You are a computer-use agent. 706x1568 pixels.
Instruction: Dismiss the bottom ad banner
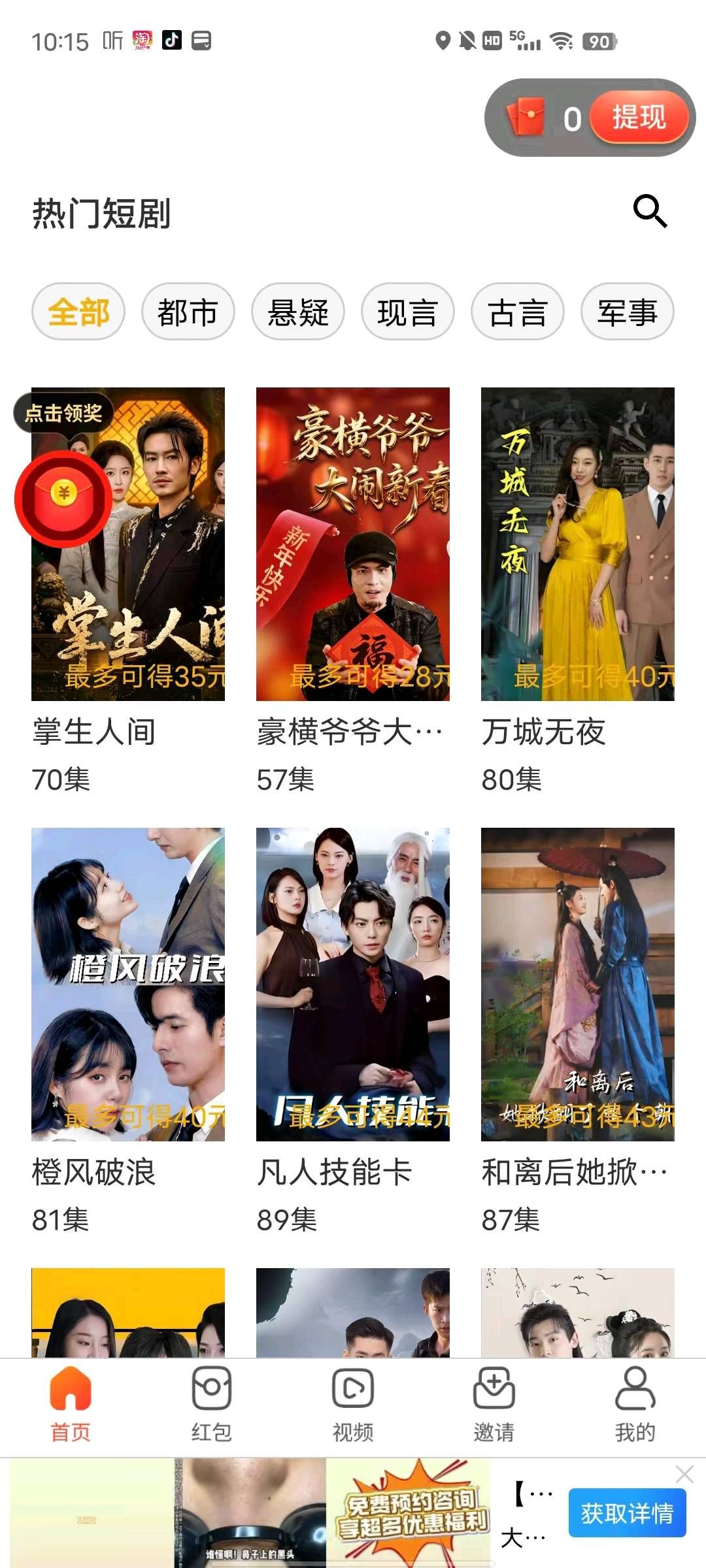pyautogui.click(x=684, y=1474)
